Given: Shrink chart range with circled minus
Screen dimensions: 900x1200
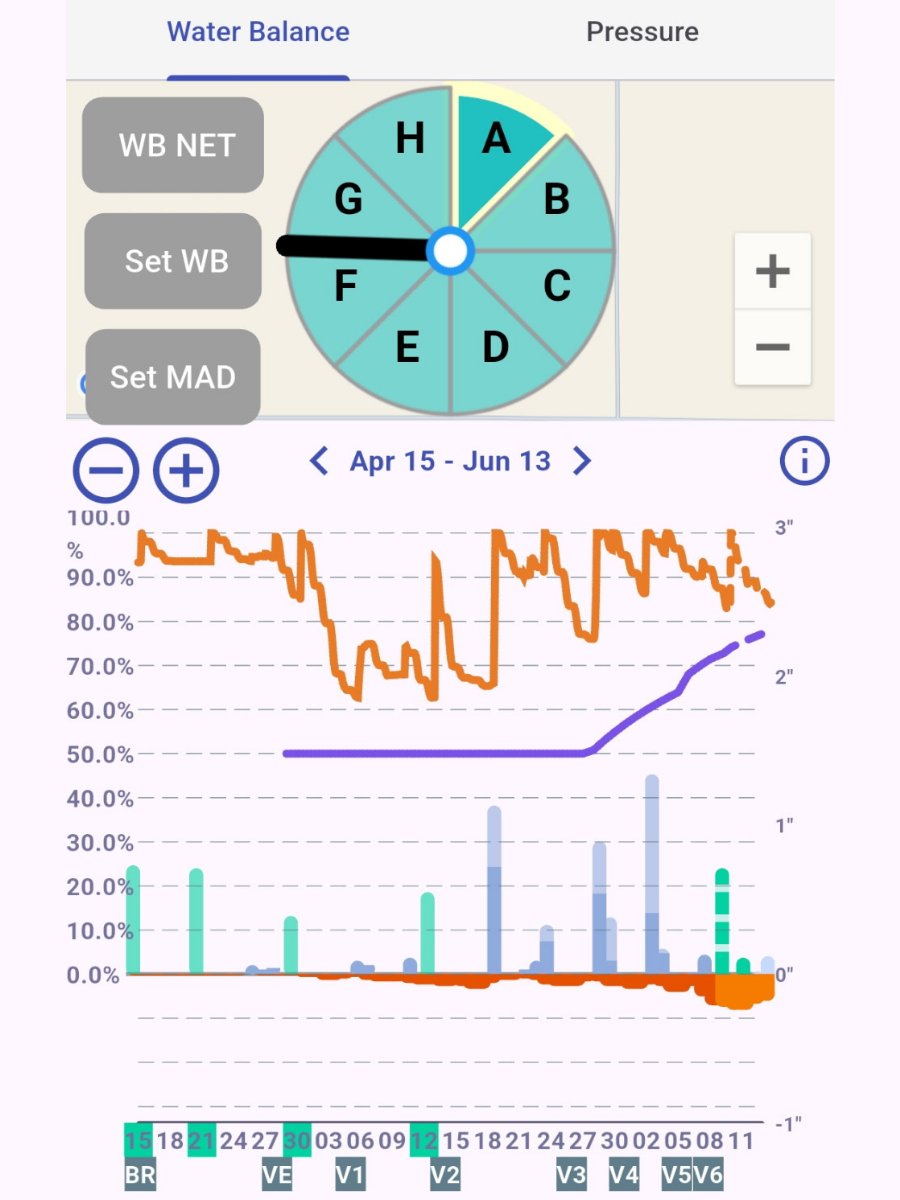Looking at the screenshot, I should tap(106, 469).
